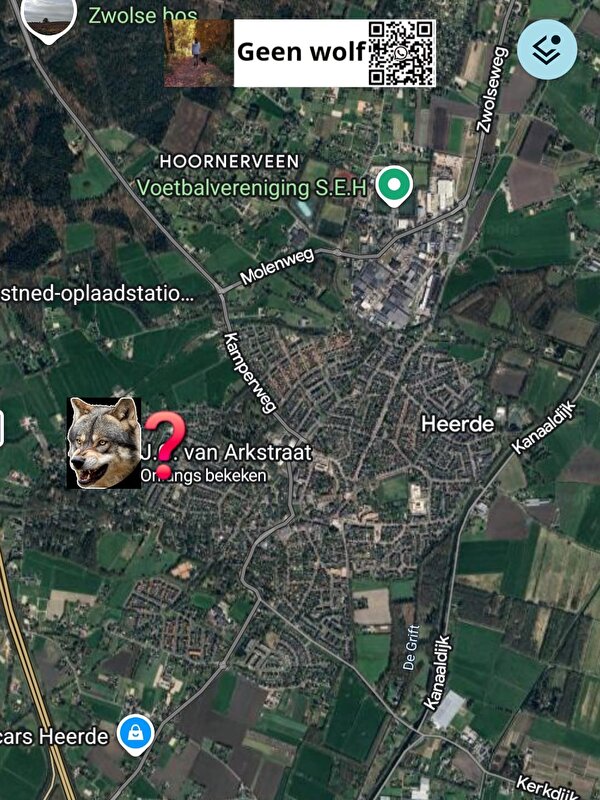Open the cars Heerde shop marker
600x800 pixels.
[x=133, y=734]
